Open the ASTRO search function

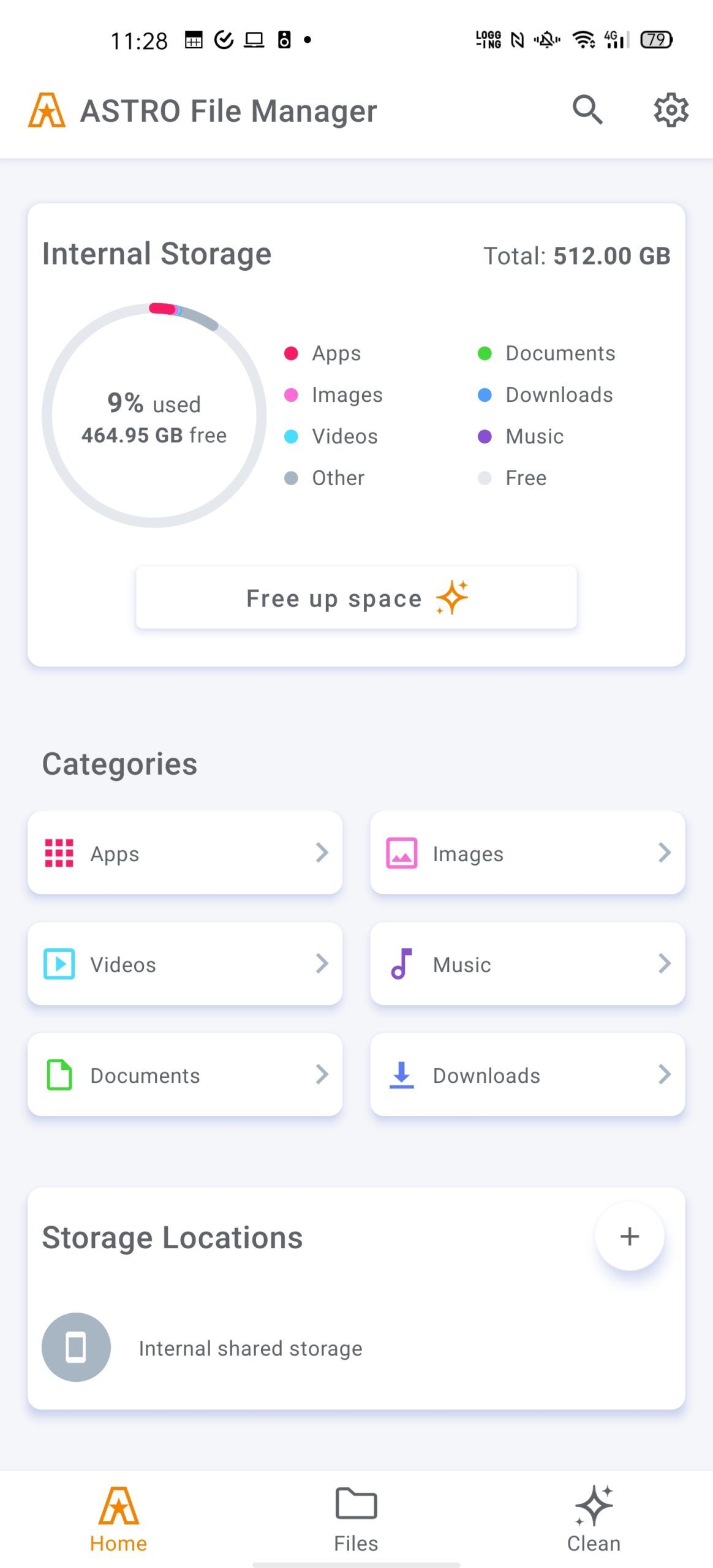point(587,110)
